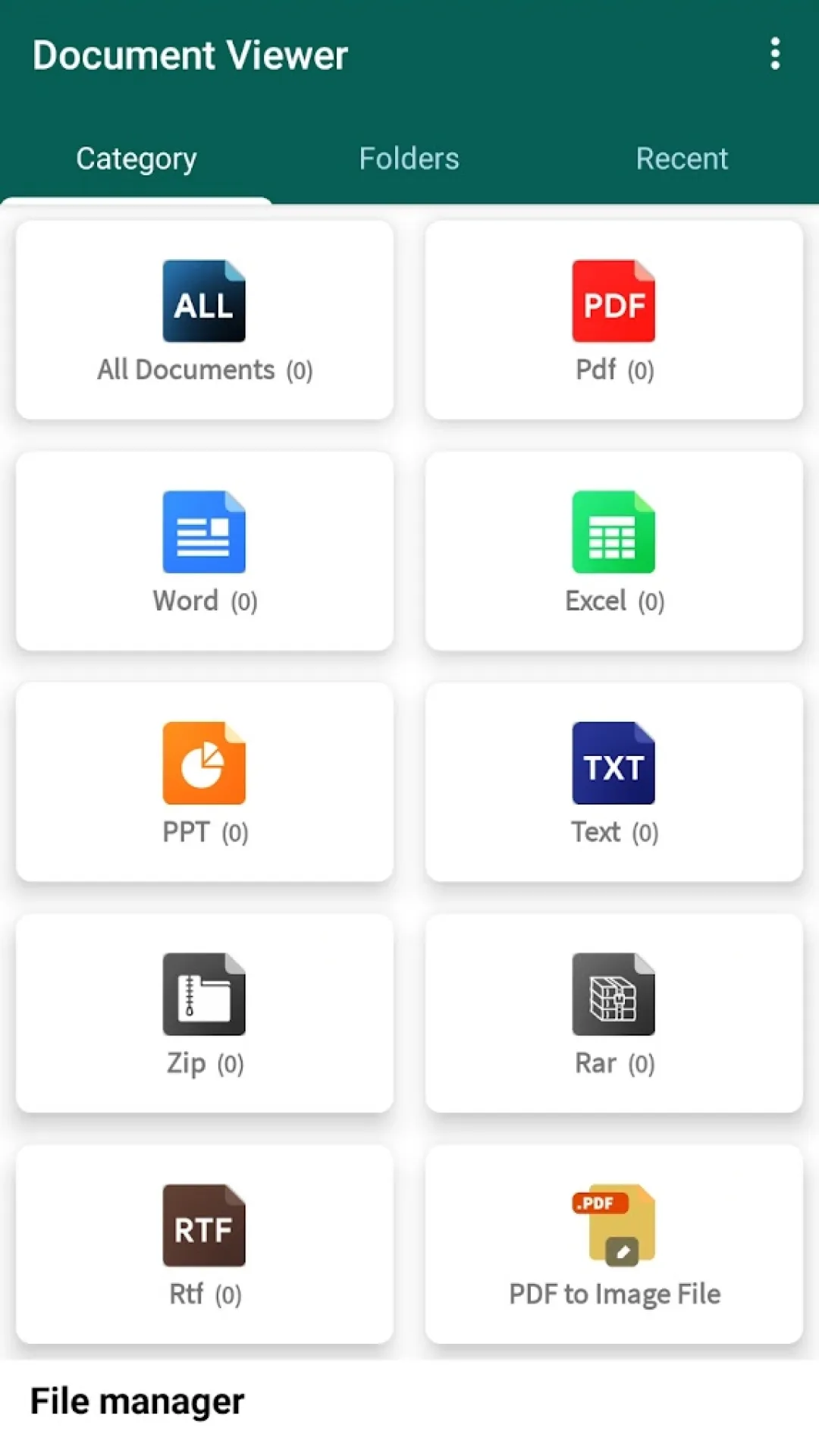Open the three-dot overflow menu
Image resolution: width=819 pixels, height=1456 pixels.
coord(774,54)
